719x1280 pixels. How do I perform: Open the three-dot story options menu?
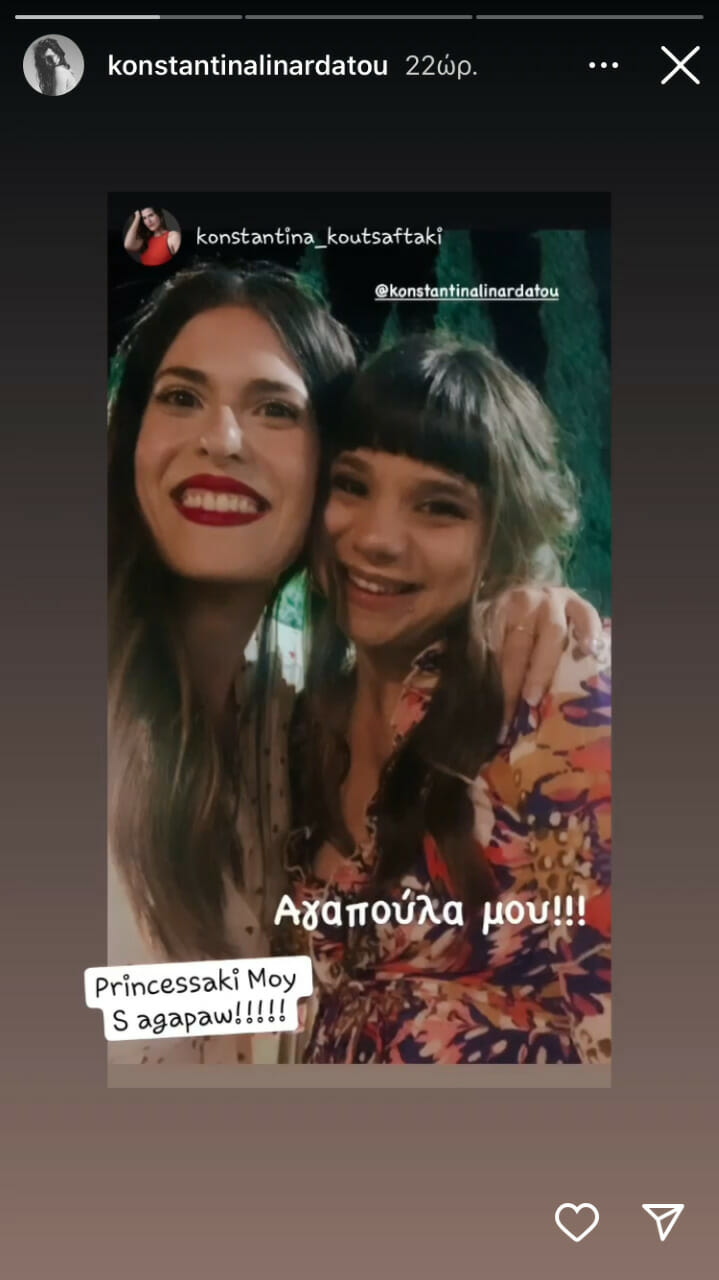(x=603, y=66)
